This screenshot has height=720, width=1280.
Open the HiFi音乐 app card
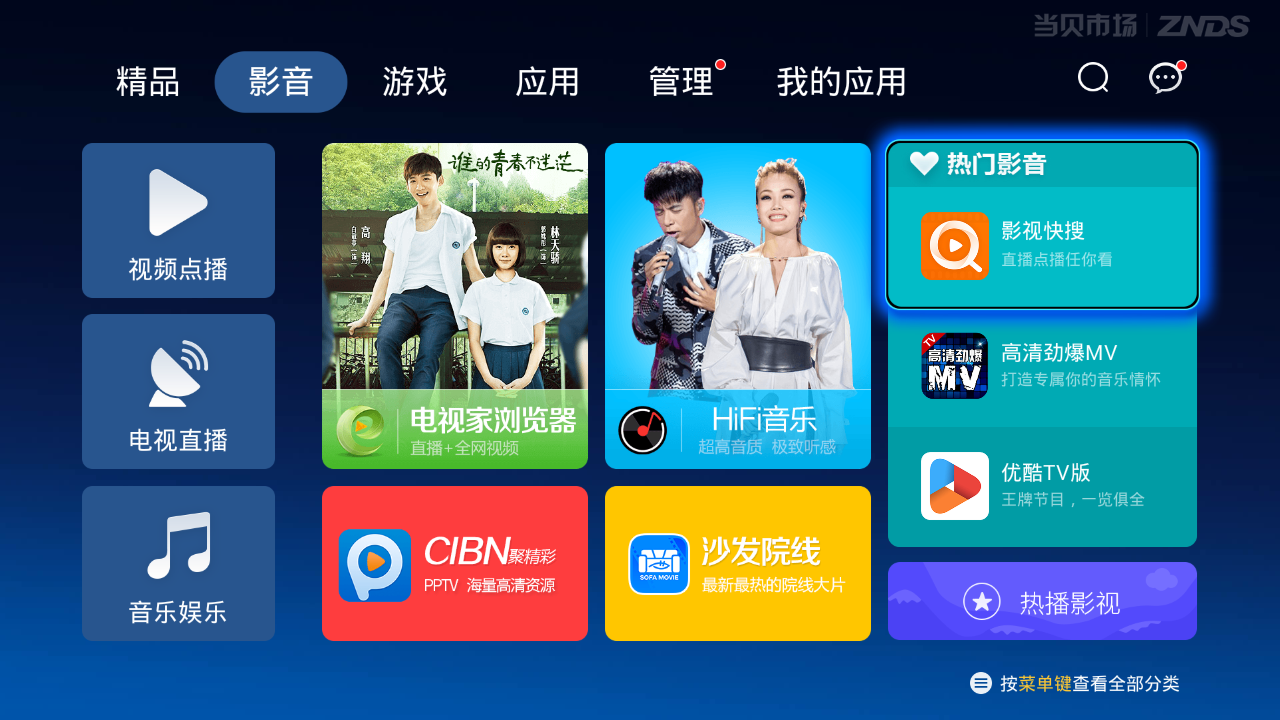click(738, 305)
